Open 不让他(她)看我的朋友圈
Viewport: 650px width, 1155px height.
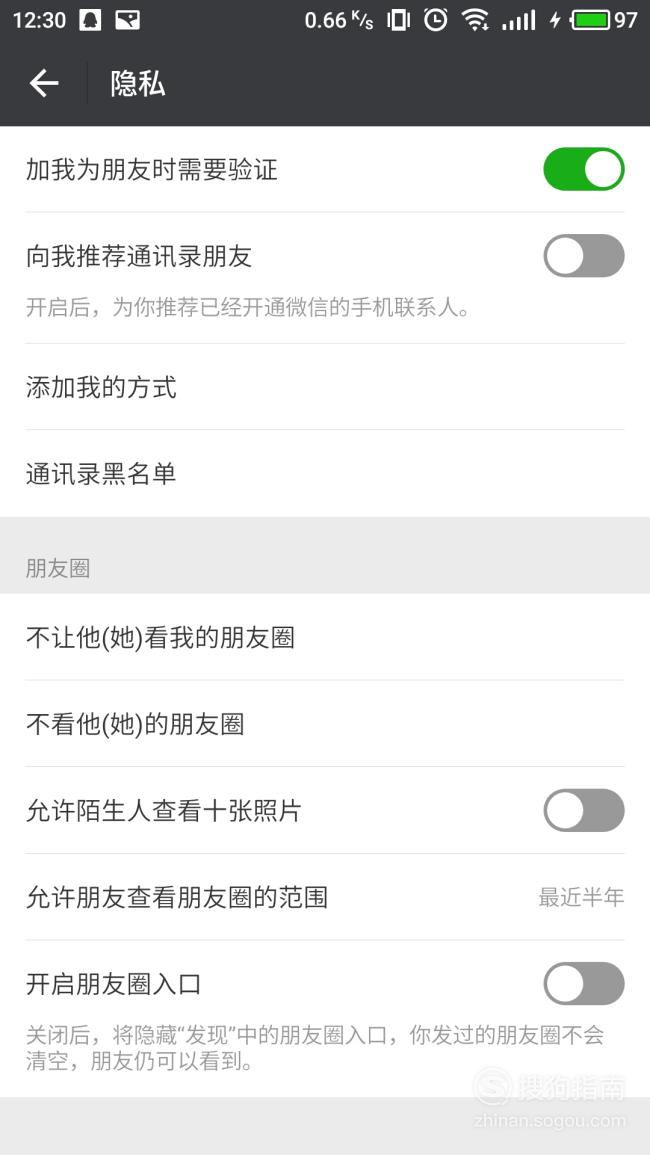point(325,637)
